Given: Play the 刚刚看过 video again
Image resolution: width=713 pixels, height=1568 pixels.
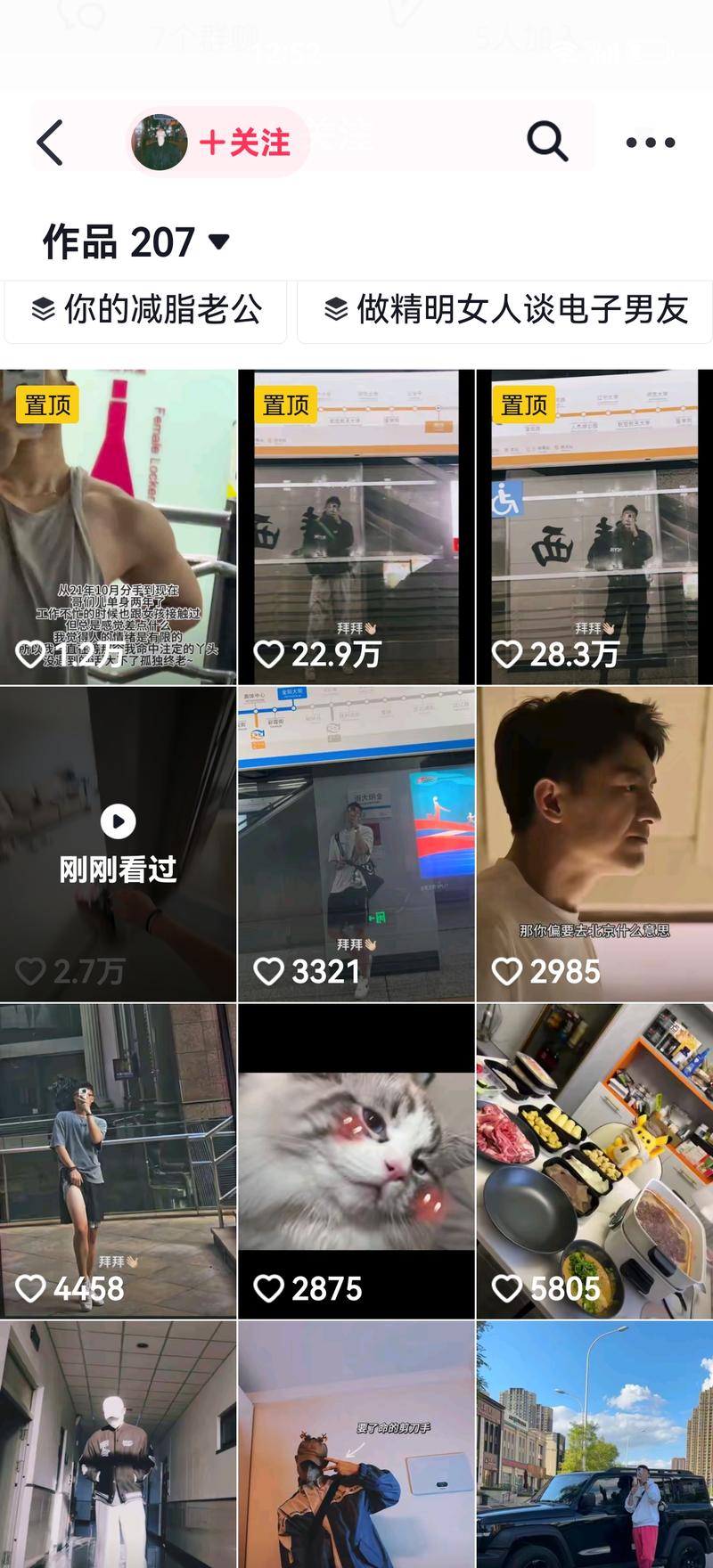Looking at the screenshot, I should point(118,843).
